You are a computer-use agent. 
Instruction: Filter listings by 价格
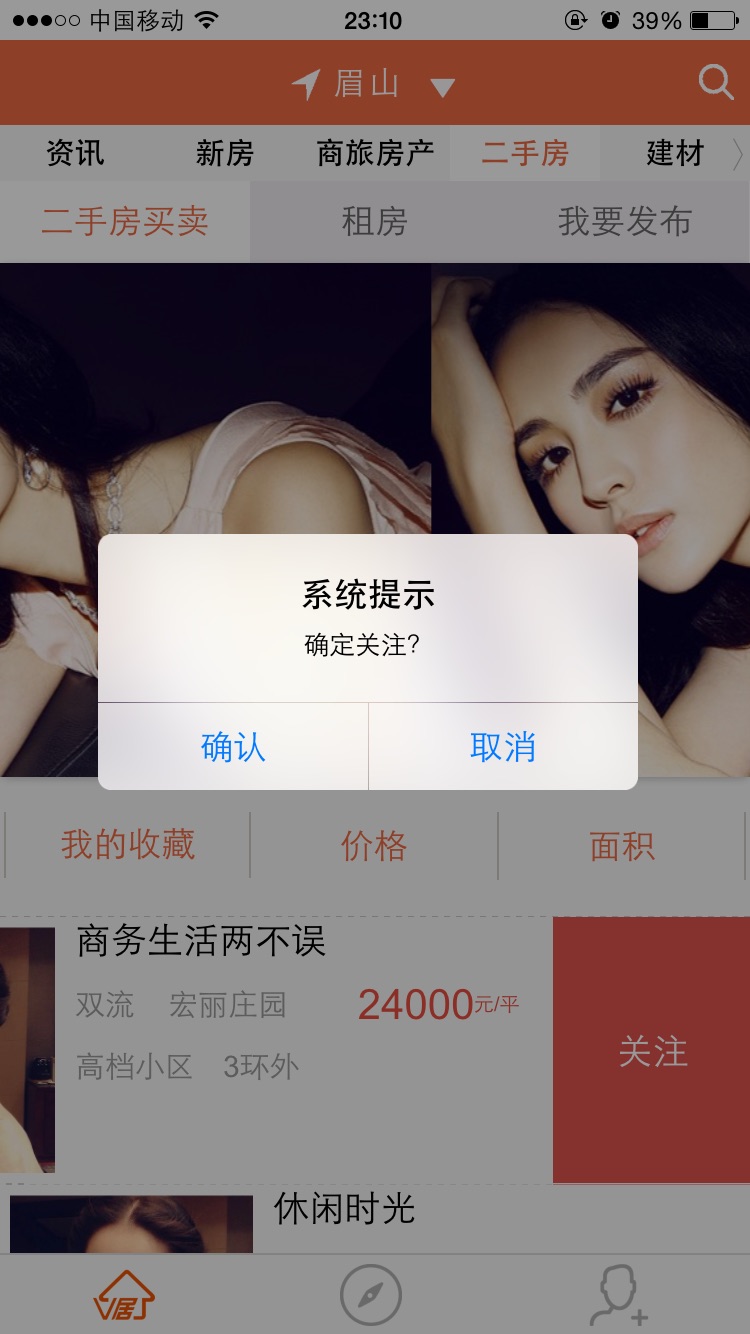[x=374, y=846]
